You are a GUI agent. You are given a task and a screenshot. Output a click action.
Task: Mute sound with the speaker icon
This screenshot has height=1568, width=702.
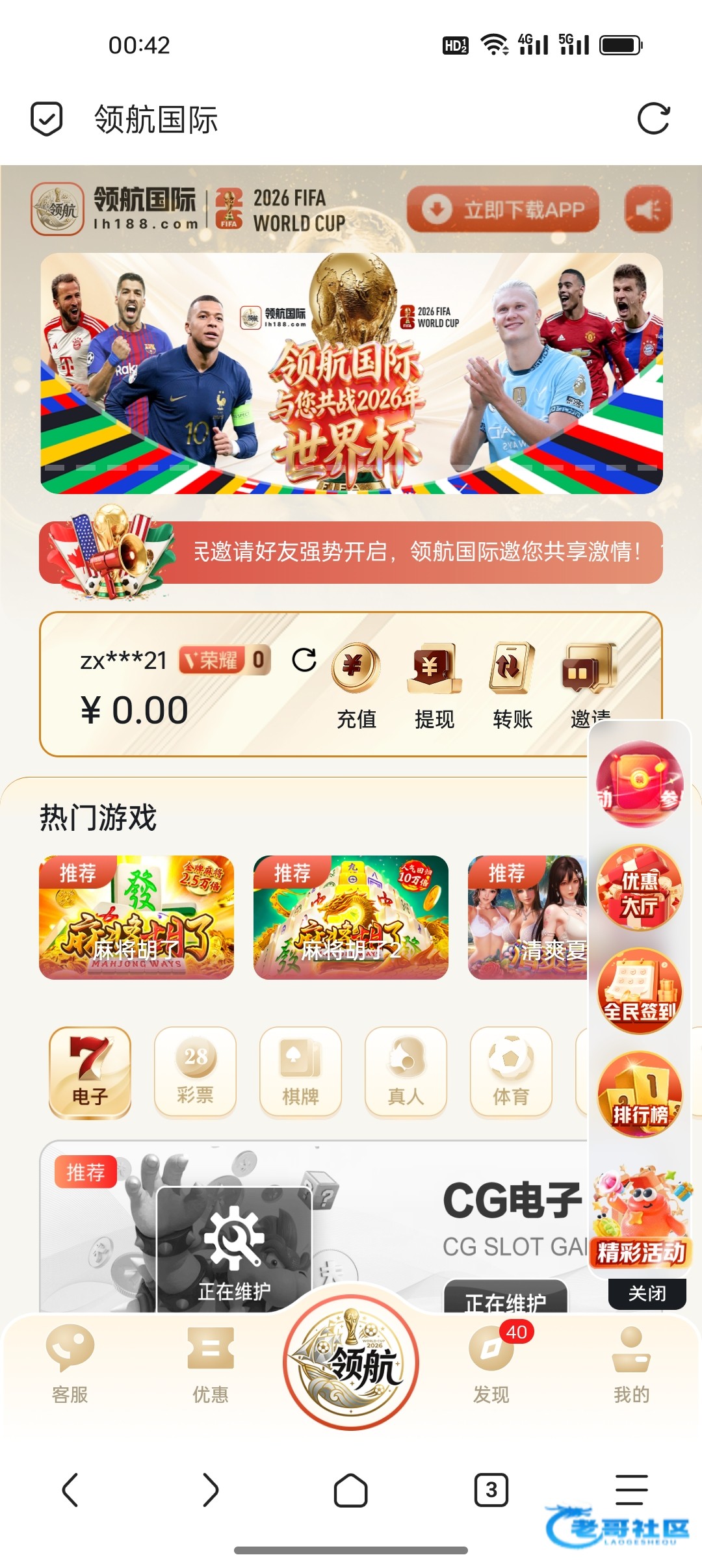pos(648,209)
